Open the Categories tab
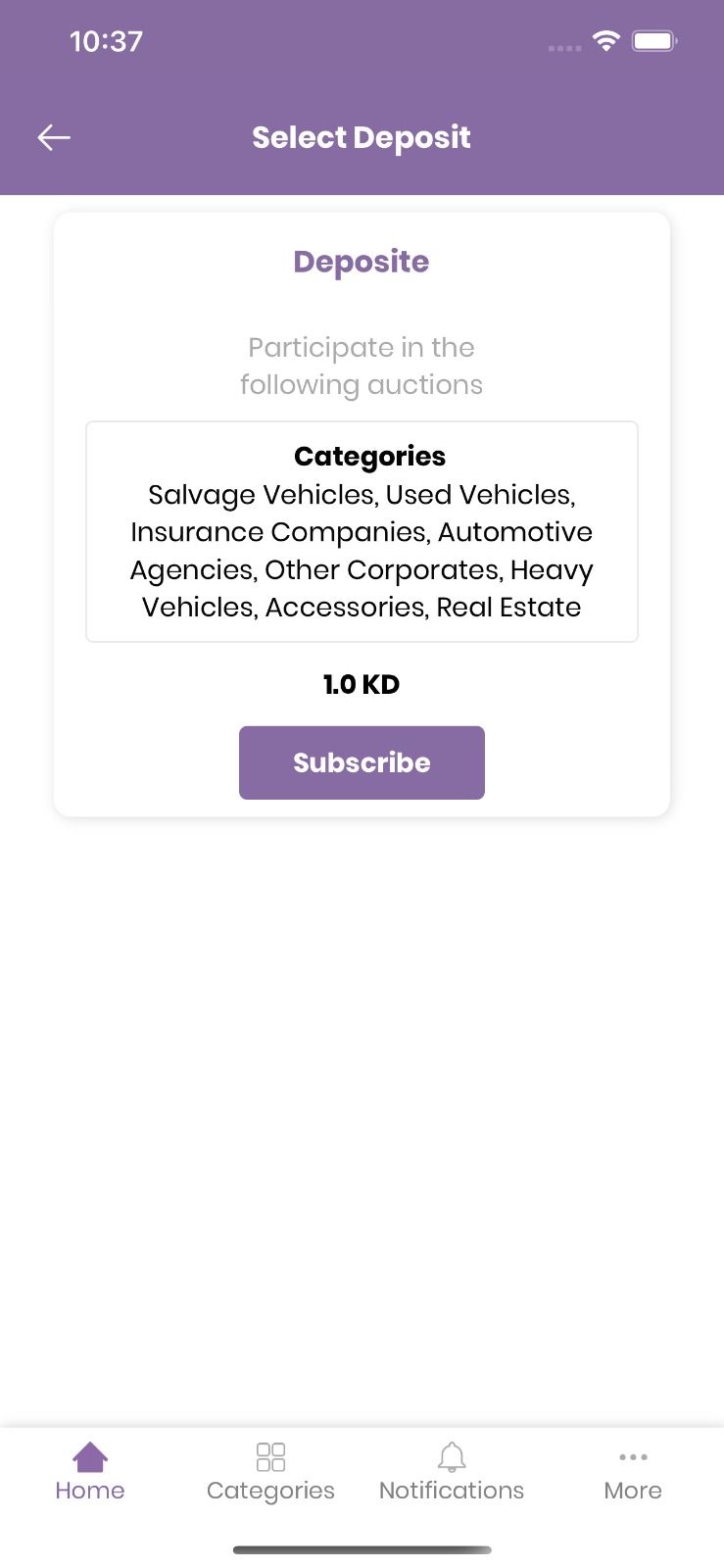724x1568 pixels. point(270,1472)
